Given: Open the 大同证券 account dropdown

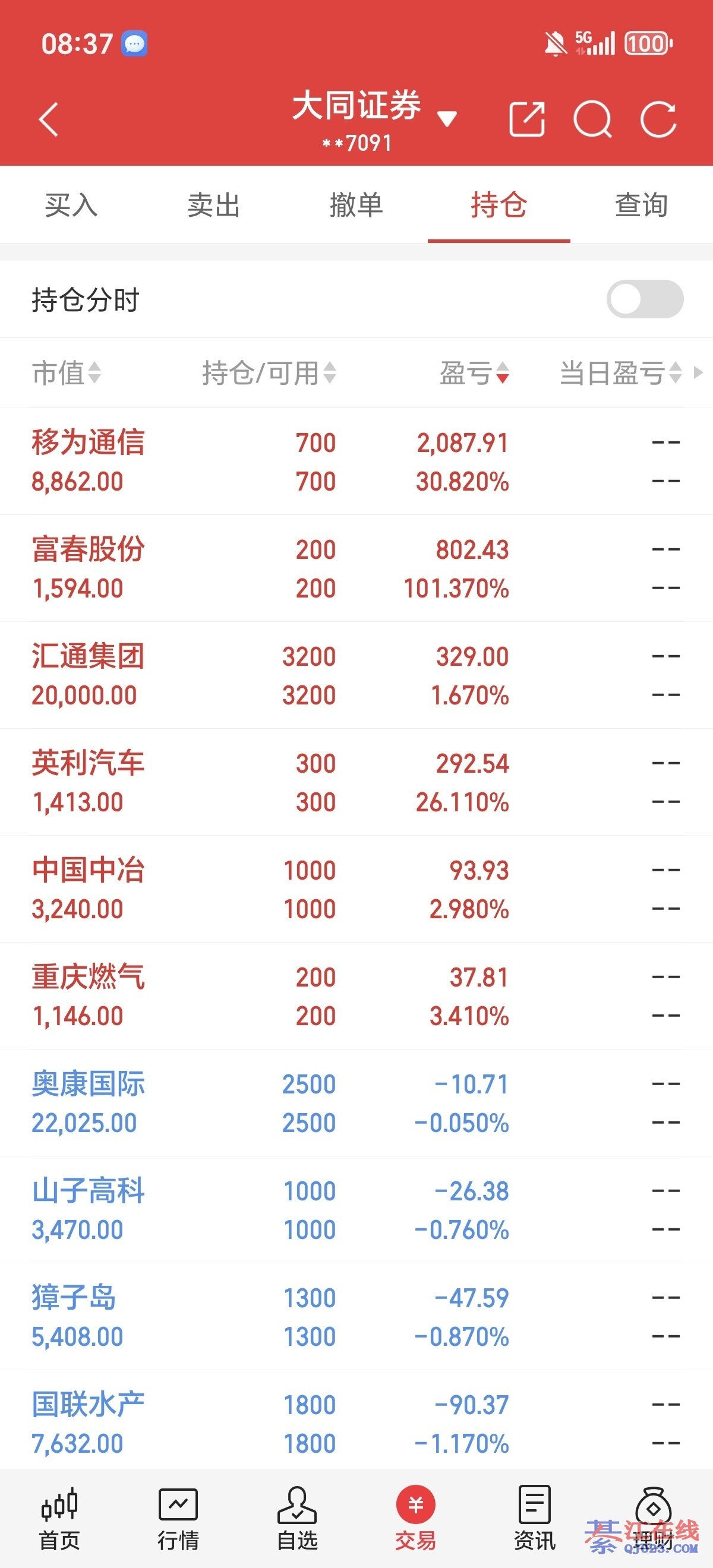Looking at the screenshot, I should (x=373, y=117).
